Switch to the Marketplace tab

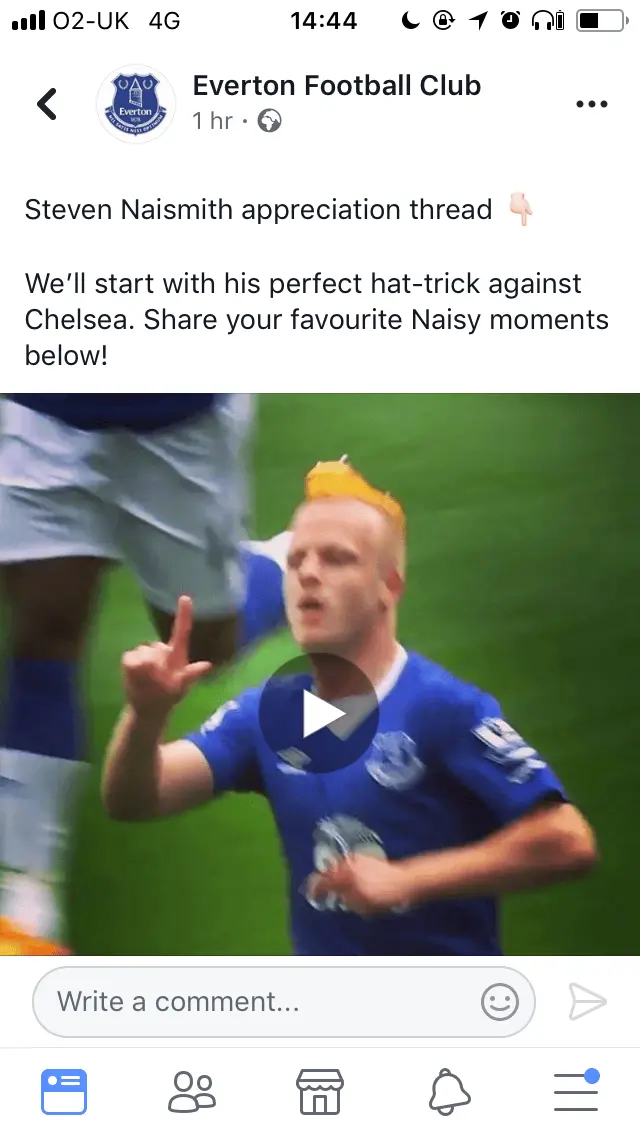click(320, 1091)
